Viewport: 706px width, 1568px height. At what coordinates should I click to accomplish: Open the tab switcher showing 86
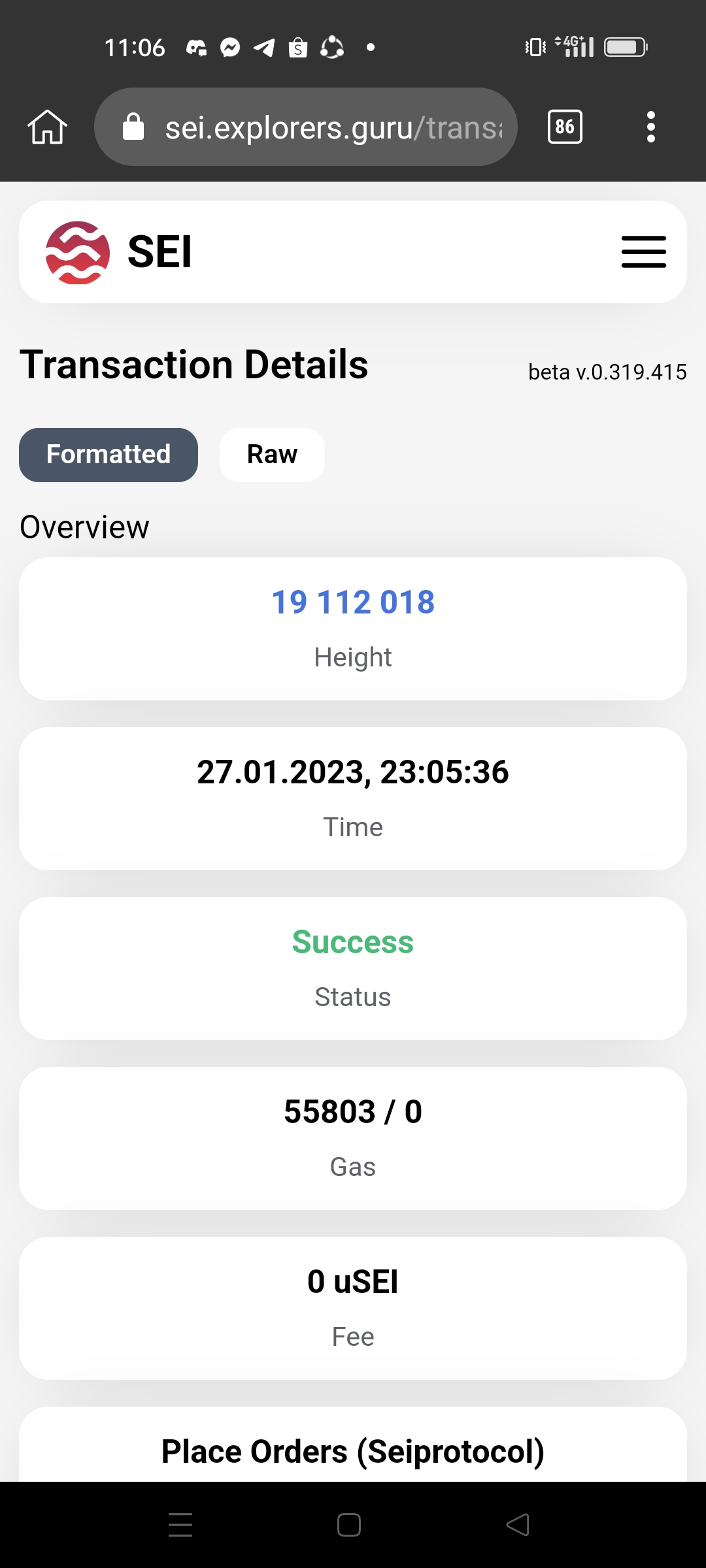pos(565,127)
